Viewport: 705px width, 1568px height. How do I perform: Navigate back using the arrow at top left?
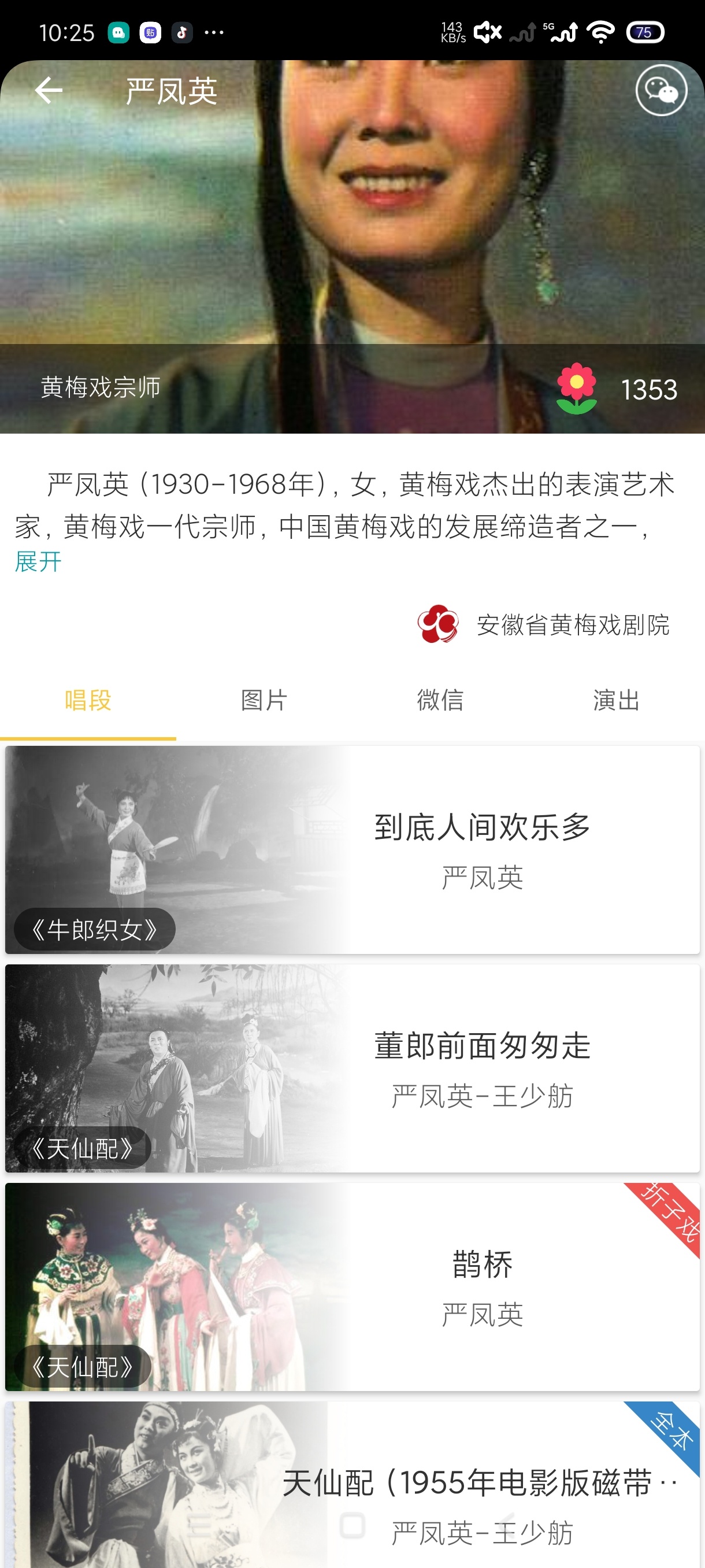47,90
